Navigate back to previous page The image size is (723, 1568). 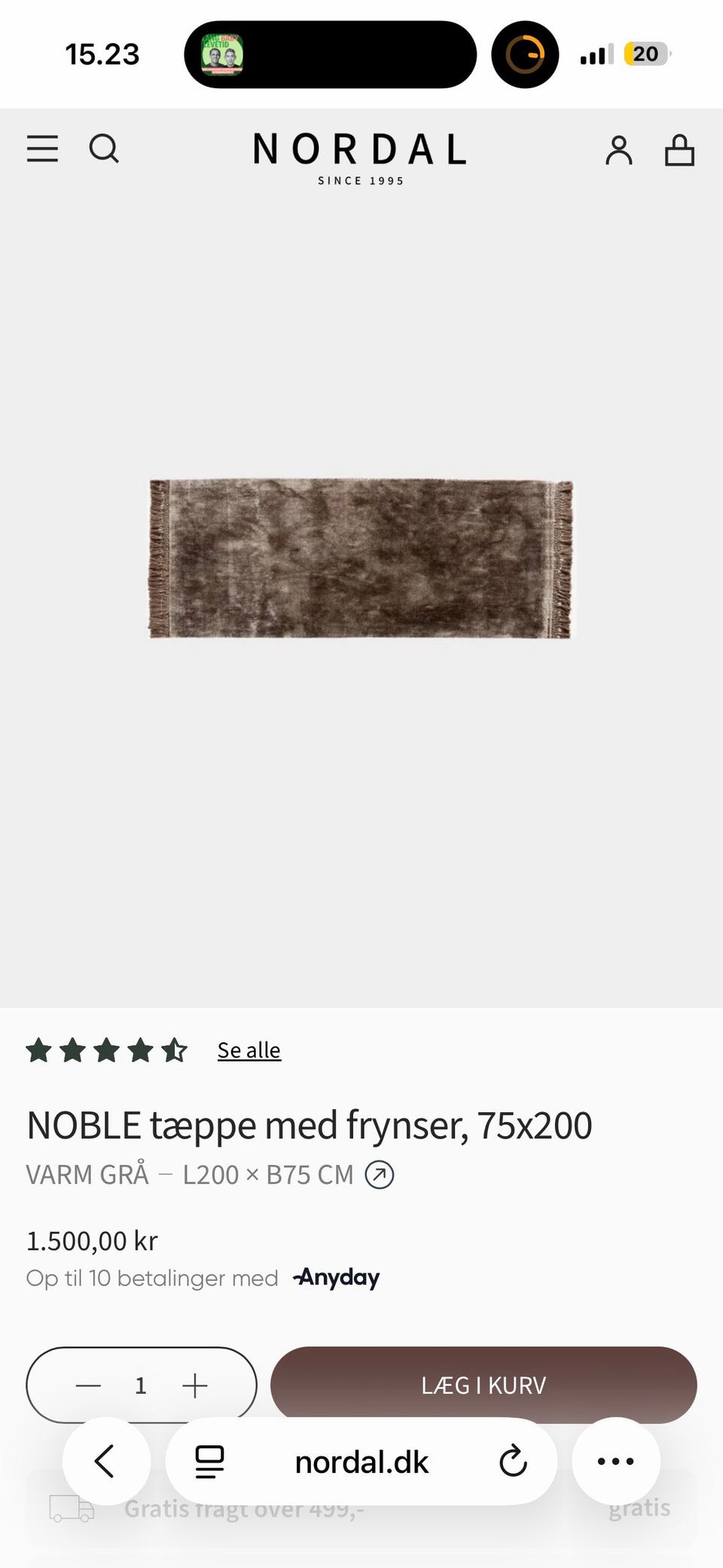click(106, 1462)
